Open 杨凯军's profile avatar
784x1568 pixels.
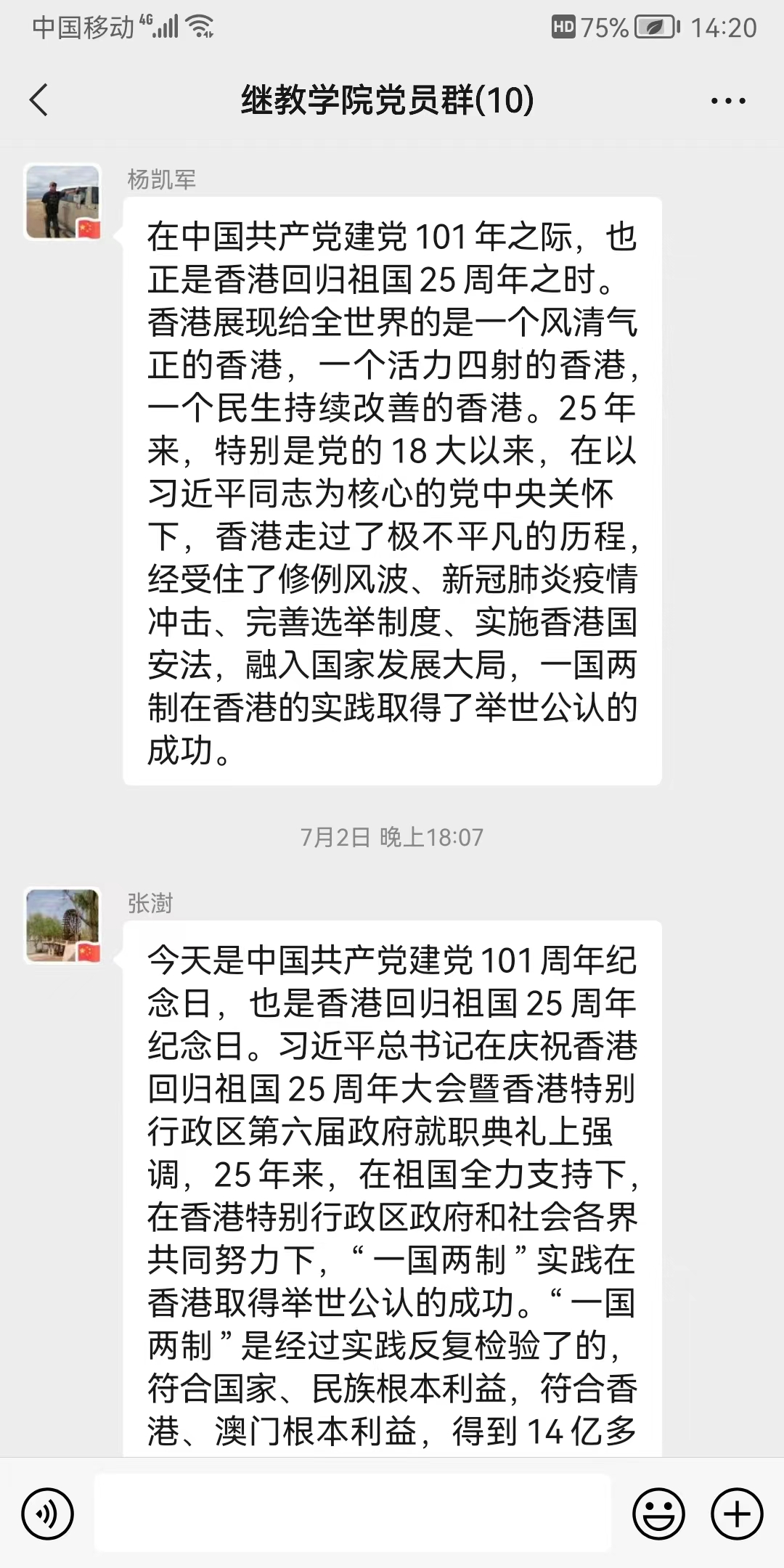(x=63, y=202)
